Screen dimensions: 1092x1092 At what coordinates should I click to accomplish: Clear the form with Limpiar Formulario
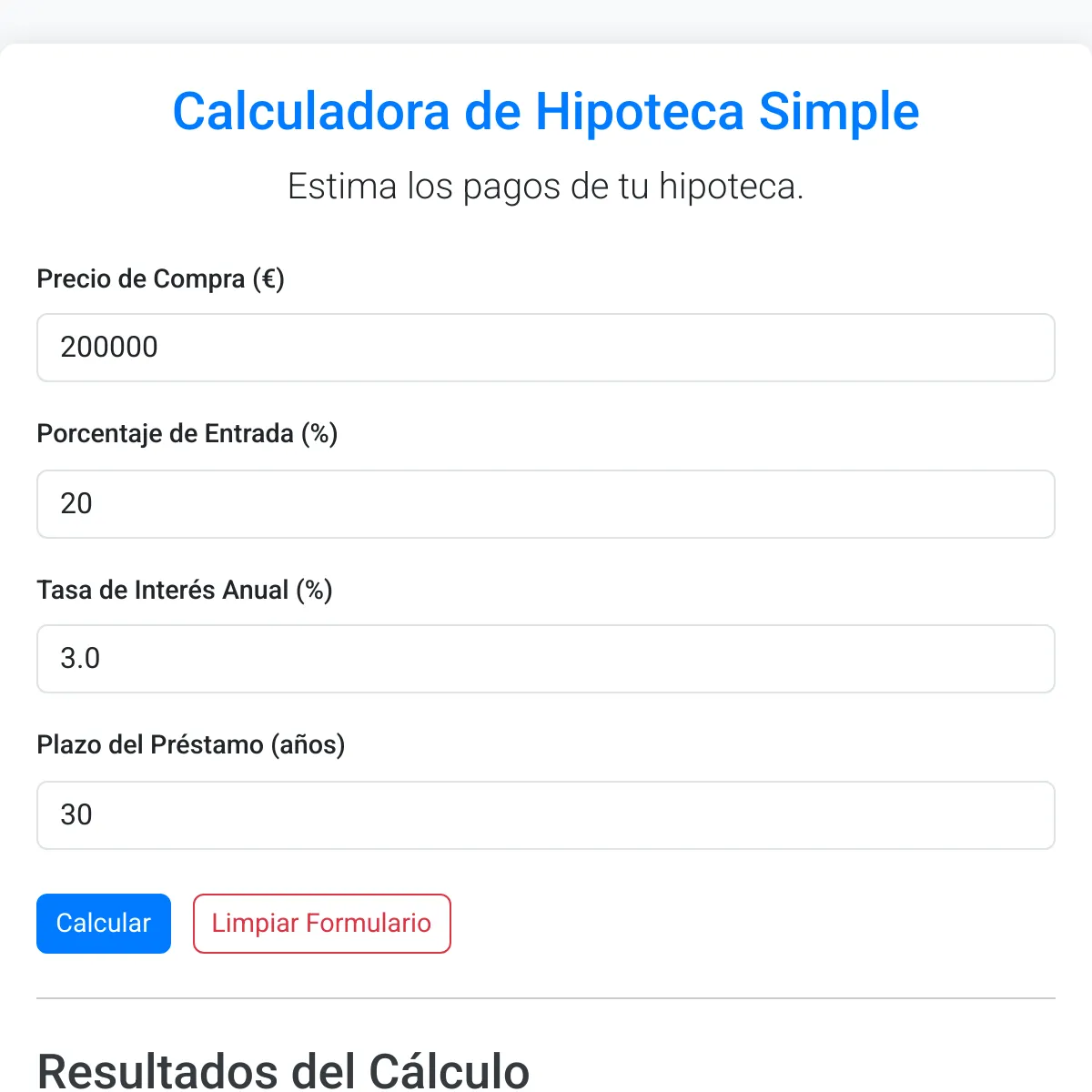321,924
